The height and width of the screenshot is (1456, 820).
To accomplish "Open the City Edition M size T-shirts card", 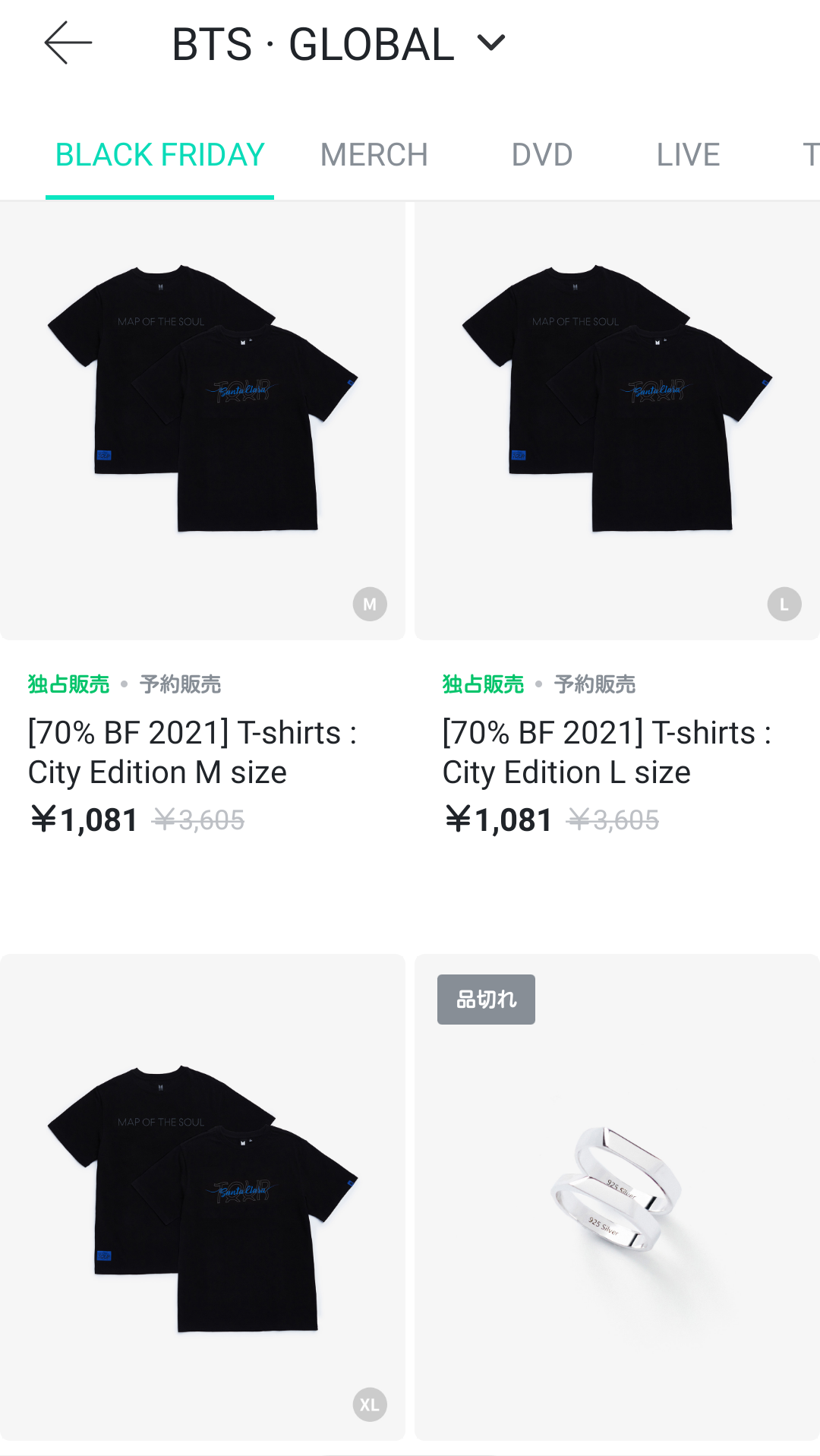I will point(202,422).
